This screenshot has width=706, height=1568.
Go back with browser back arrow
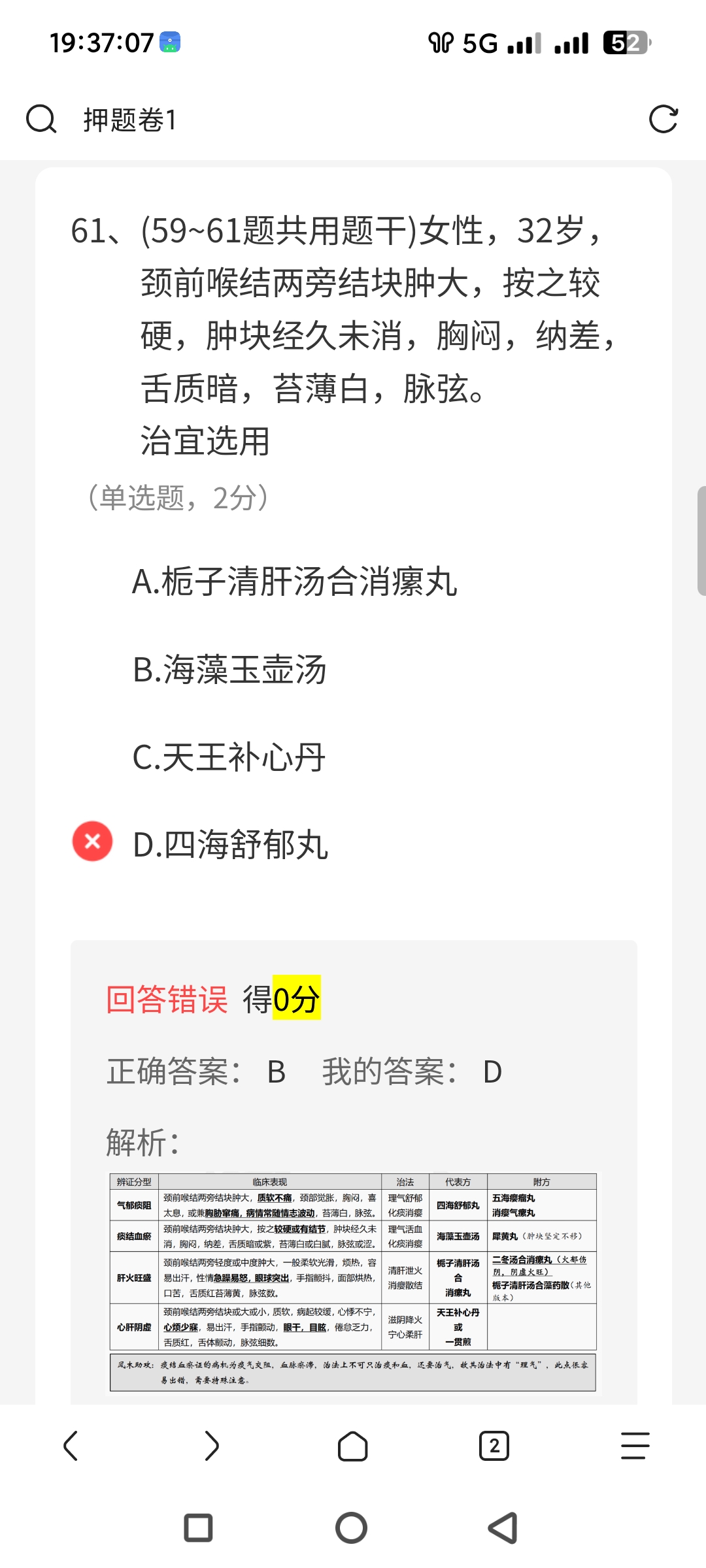pyautogui.click(x=71, y=1446)
